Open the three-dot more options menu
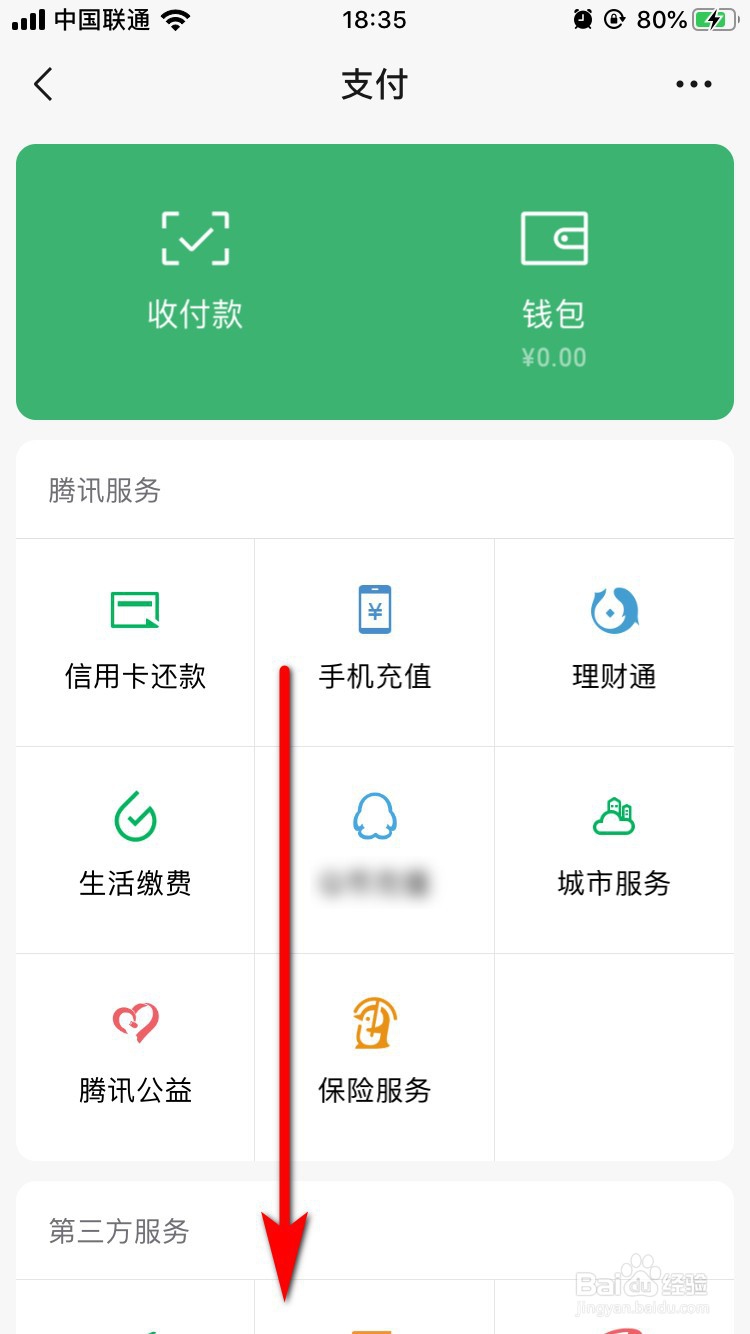Viewport: 750px width, 1334px height. coord(694,84)
